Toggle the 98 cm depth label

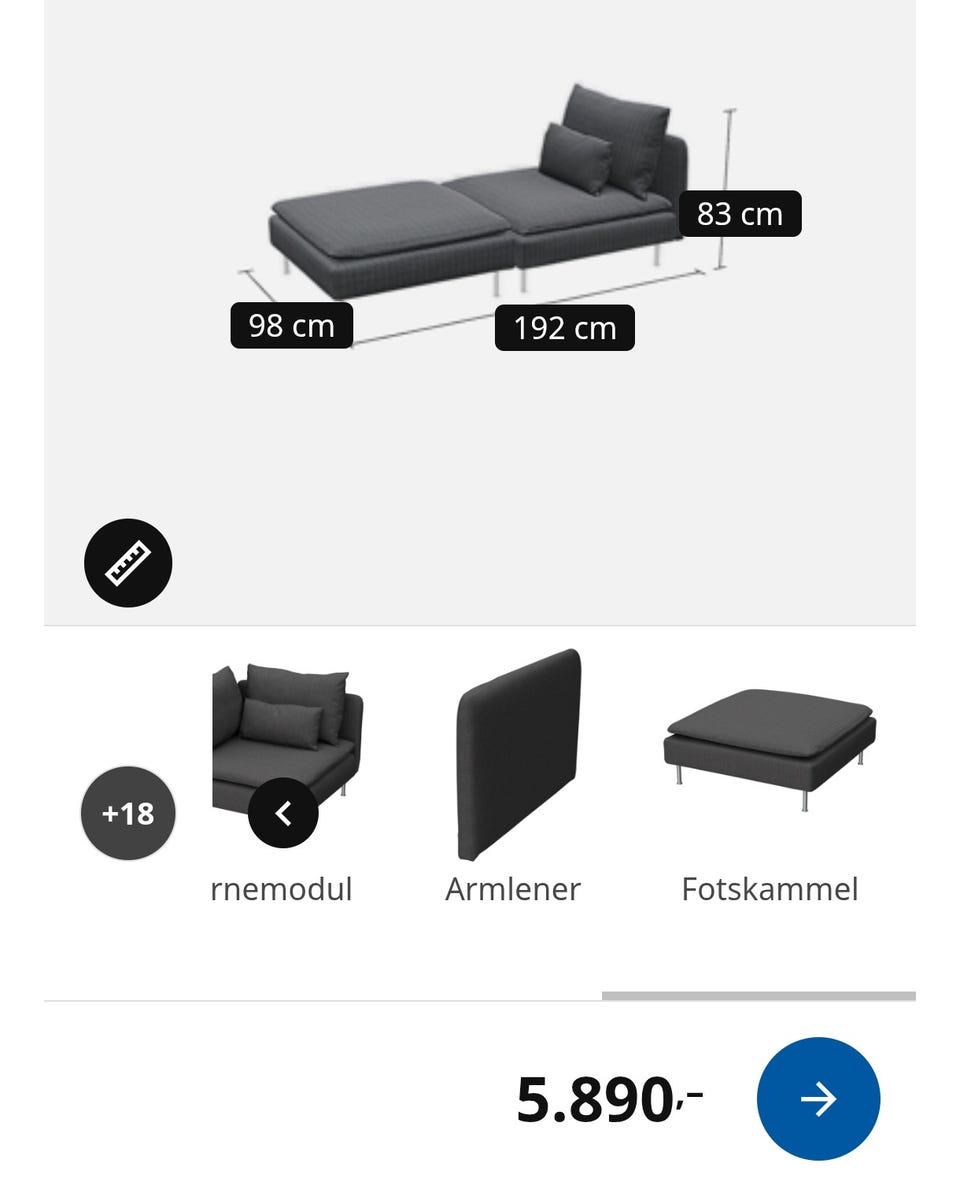click(x=291, y=325)
